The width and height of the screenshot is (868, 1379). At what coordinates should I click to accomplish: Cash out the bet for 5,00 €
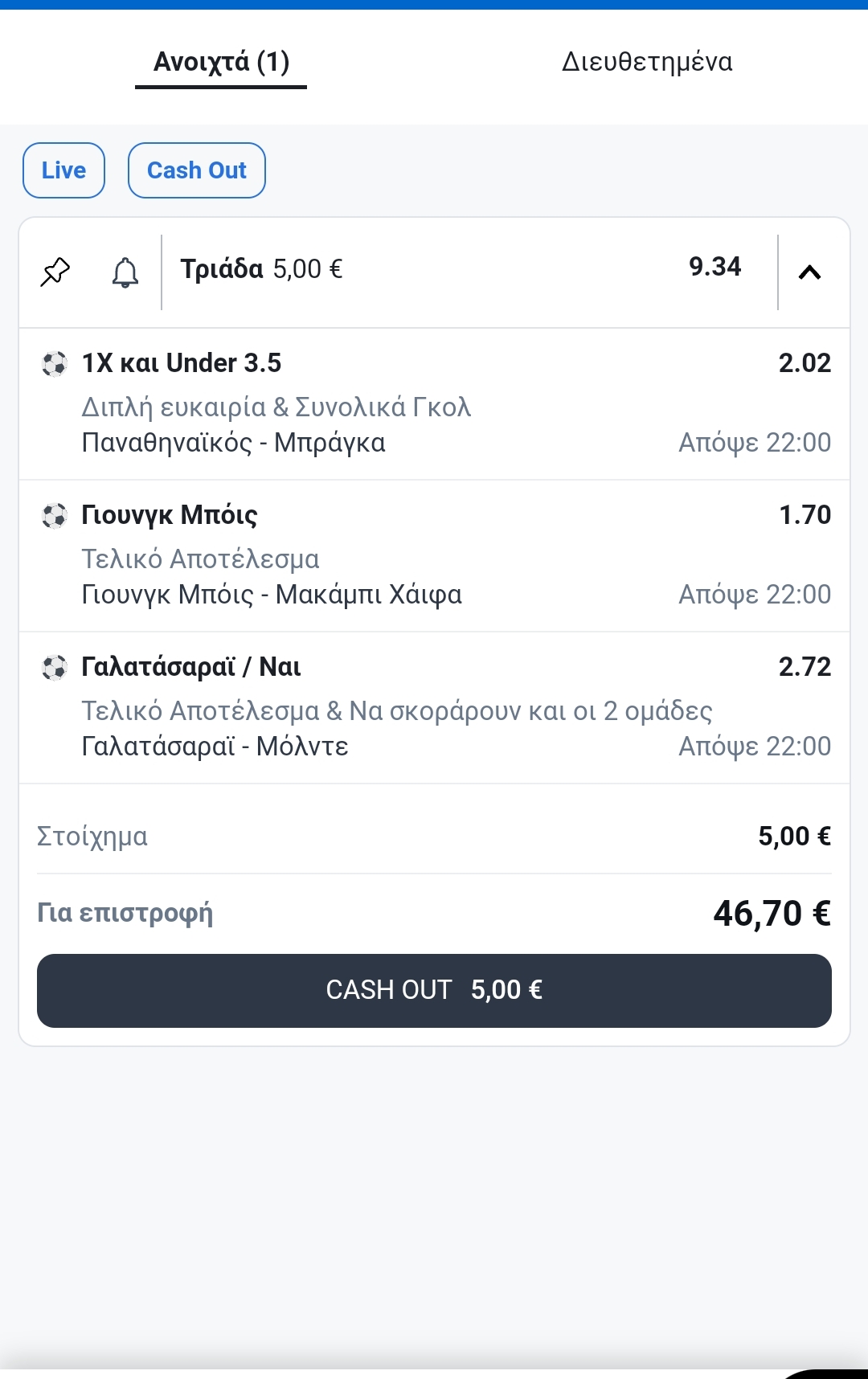[x=434, y=990]
